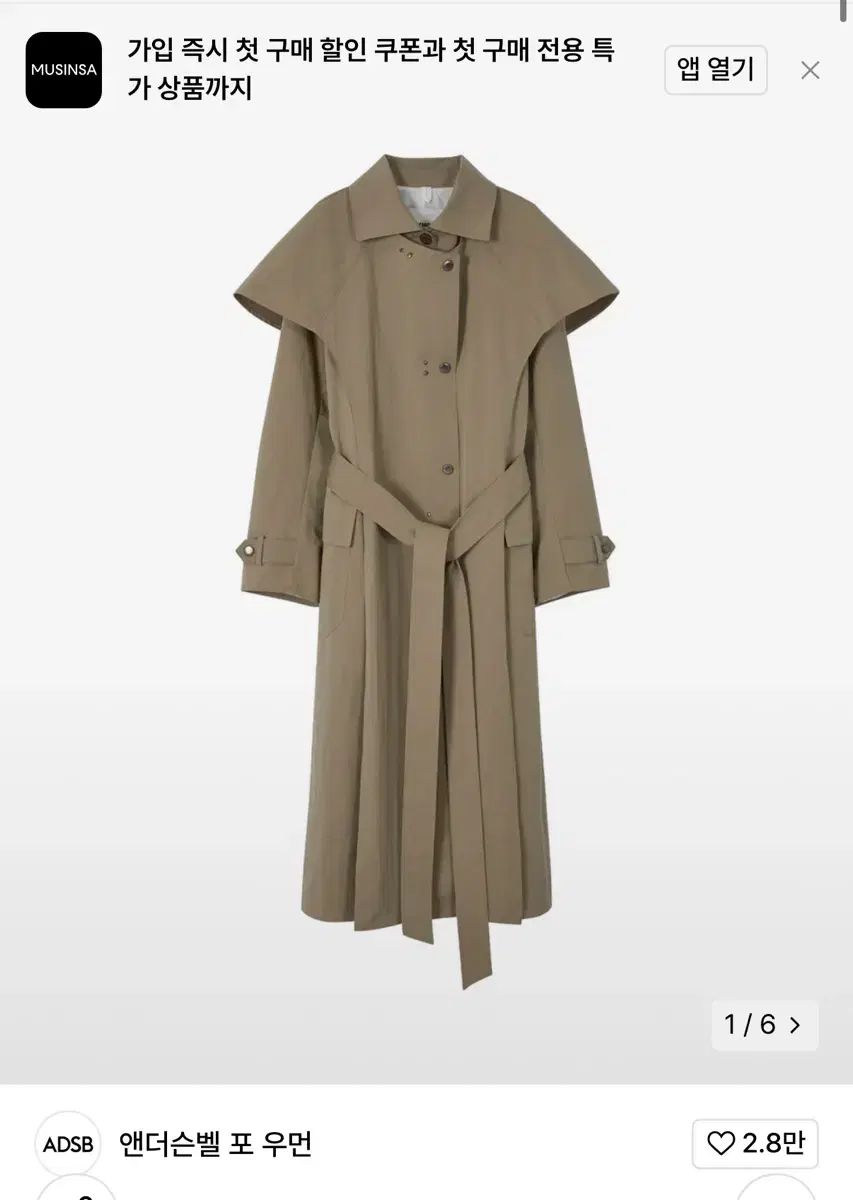The width and height of the screenshot is (853, 1200).
Task: Go to the next product image
Action: [x=795, y=1025]
